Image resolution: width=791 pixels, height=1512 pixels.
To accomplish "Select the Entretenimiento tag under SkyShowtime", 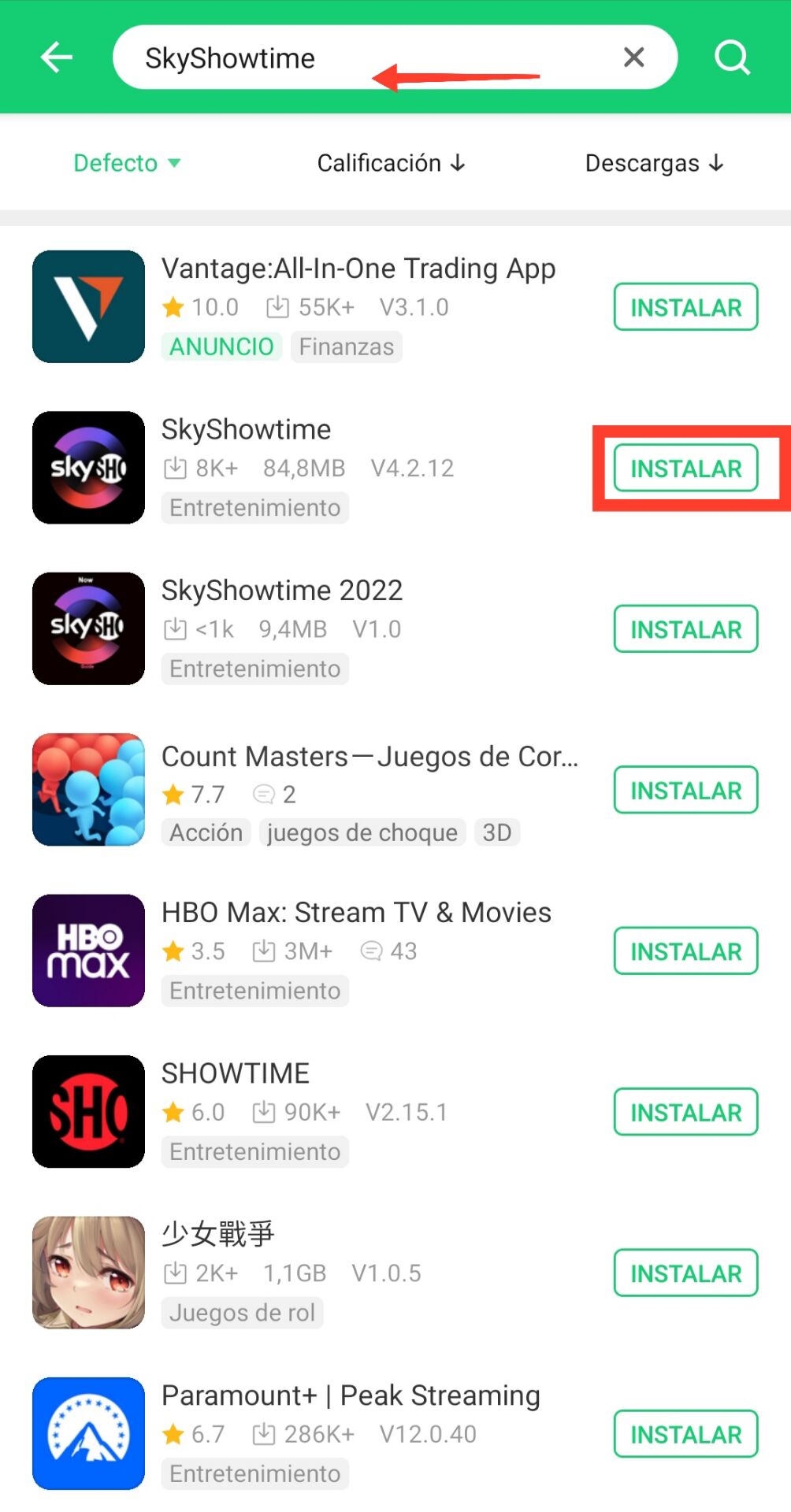I will [254, 507].
